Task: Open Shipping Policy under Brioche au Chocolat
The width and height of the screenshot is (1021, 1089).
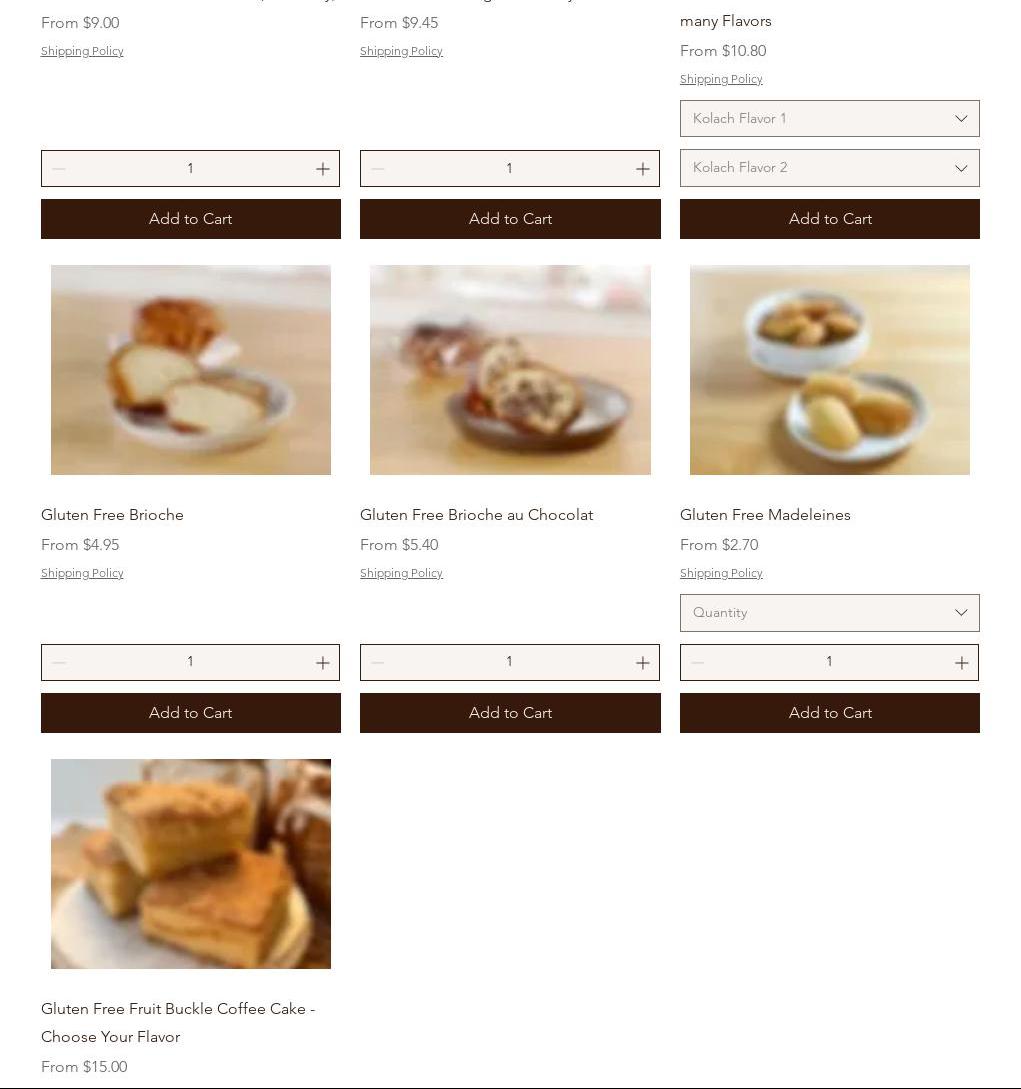Action: point(401,573)
